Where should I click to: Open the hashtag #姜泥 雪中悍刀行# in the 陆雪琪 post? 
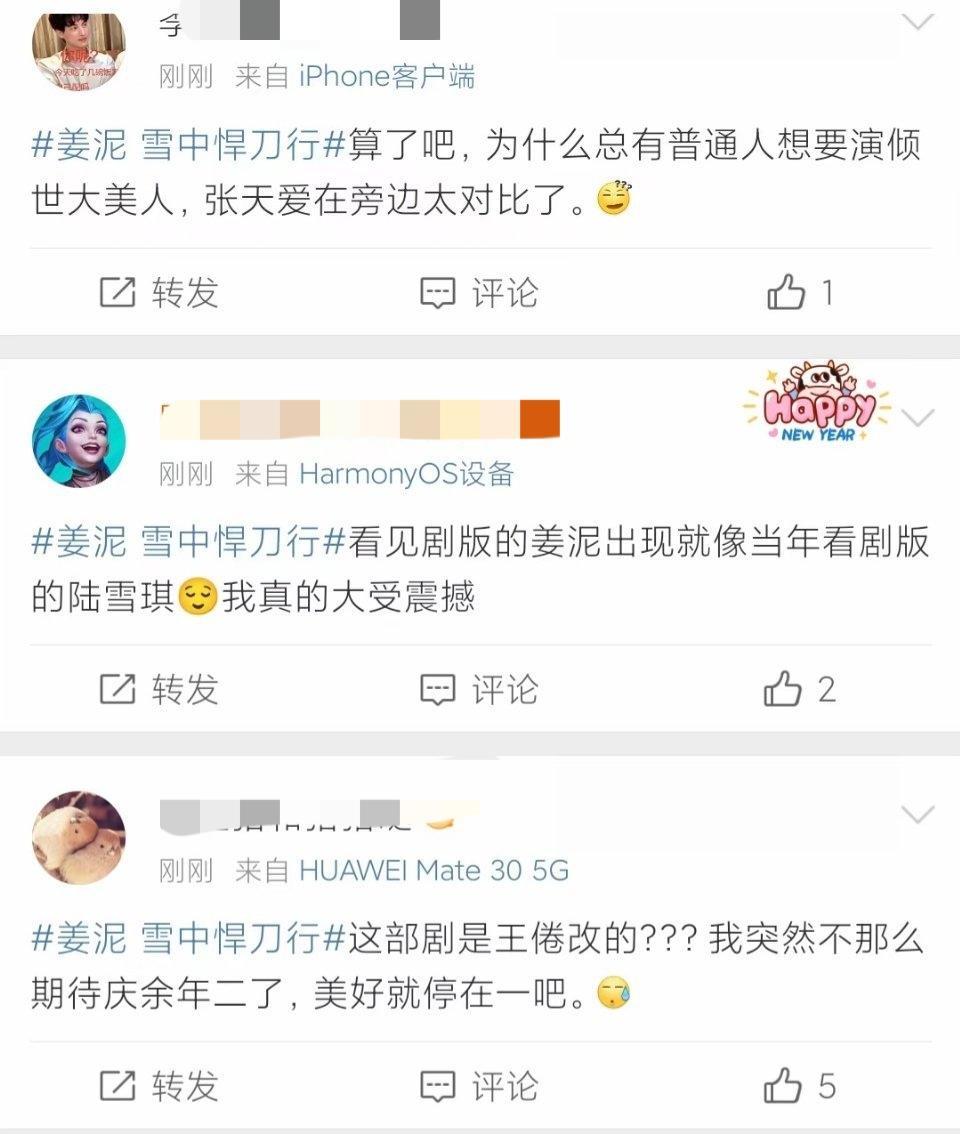pyautogui.click(x=189, y=543)
